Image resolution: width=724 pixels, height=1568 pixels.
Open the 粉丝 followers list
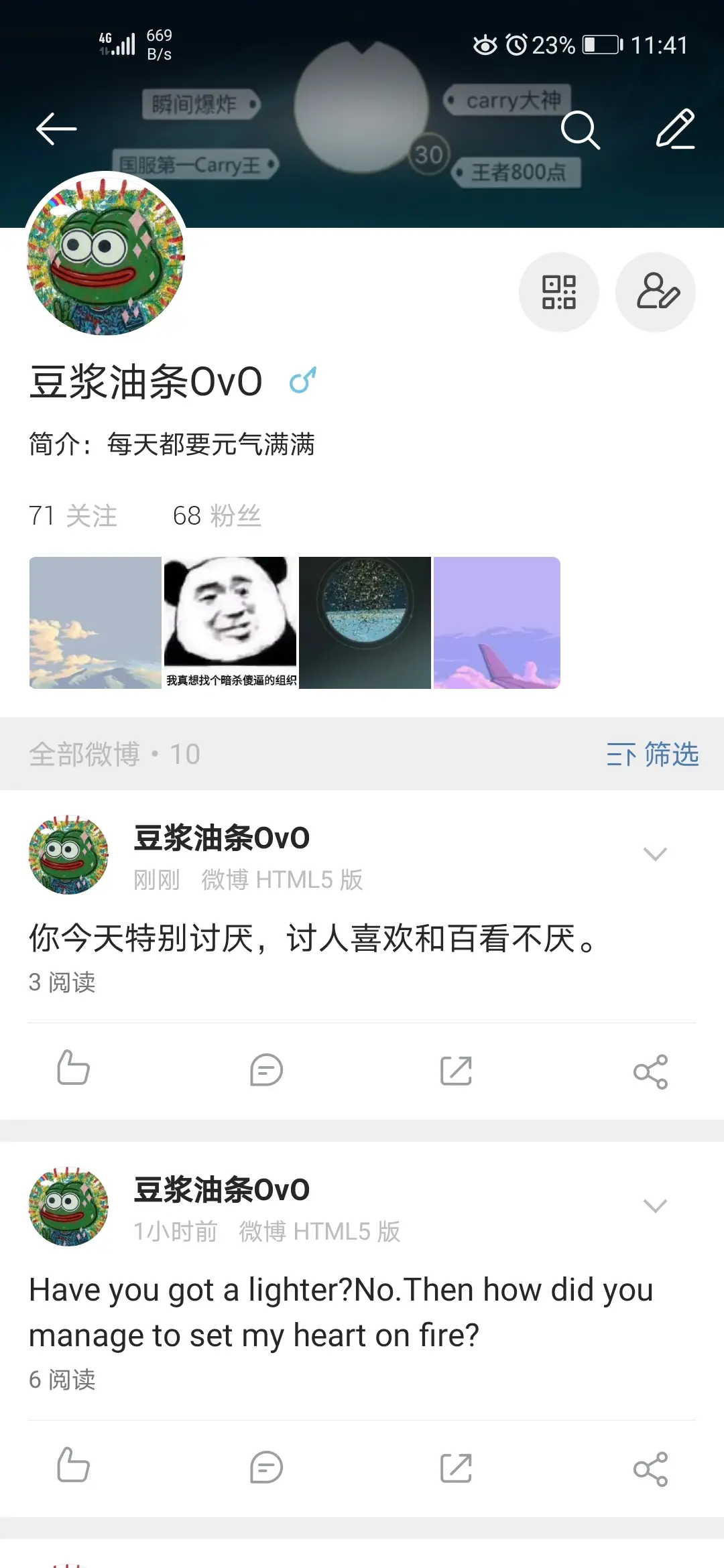[218, 516]
